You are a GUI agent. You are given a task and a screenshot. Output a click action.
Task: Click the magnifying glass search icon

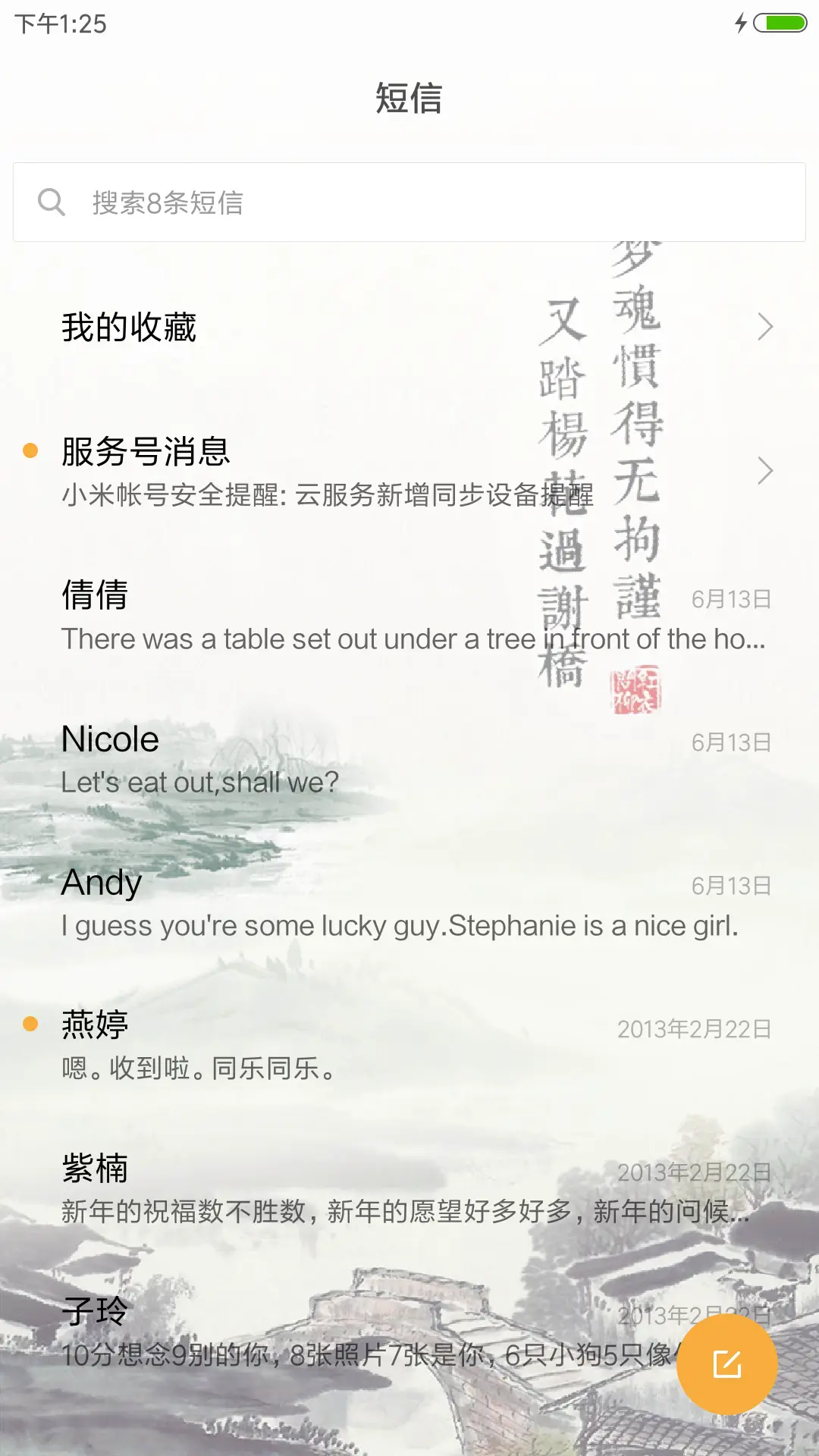52,201
